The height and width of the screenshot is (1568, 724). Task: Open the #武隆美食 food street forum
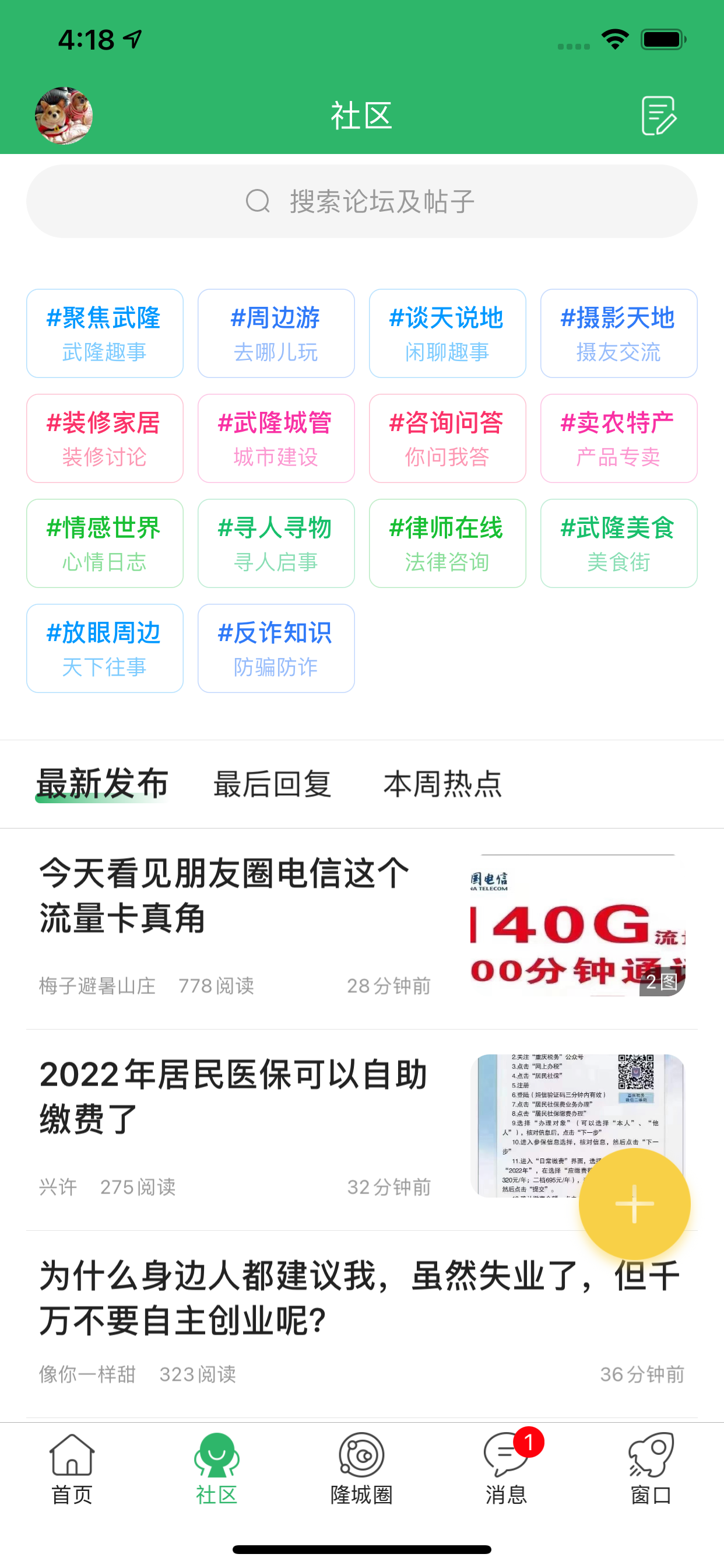(618, 542)
